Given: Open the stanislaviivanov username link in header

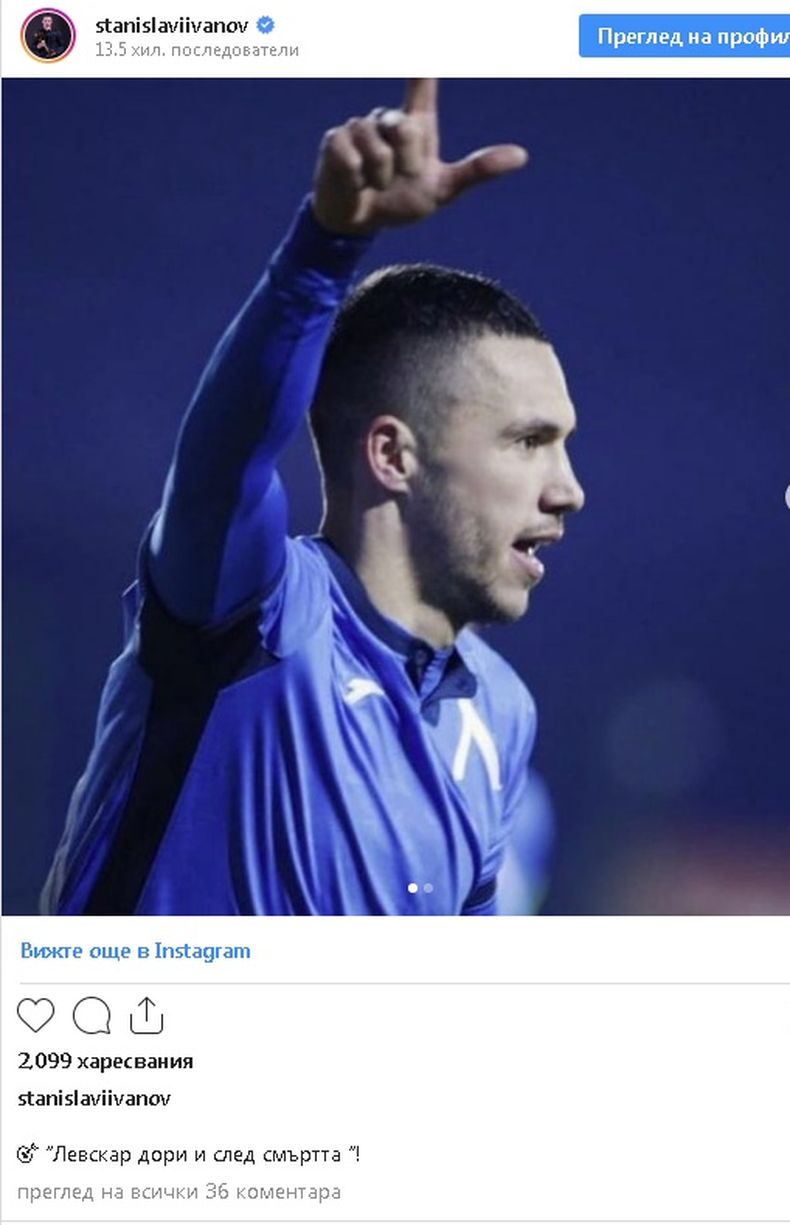Looking at the screenshot, I should 171,26.
